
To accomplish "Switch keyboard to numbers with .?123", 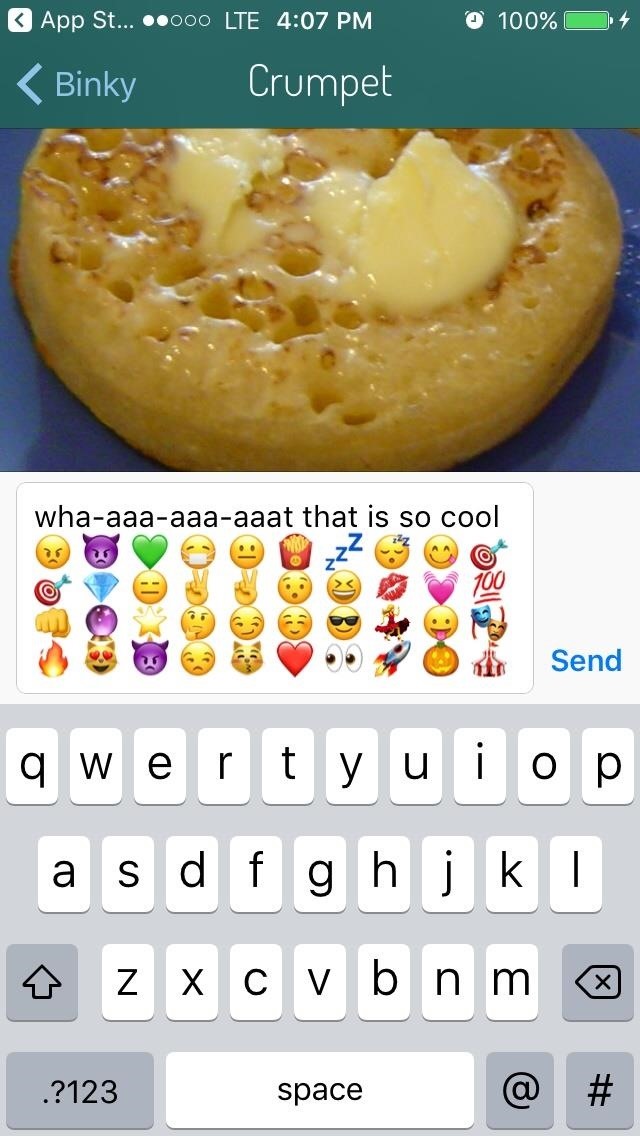I will 80,1090.
